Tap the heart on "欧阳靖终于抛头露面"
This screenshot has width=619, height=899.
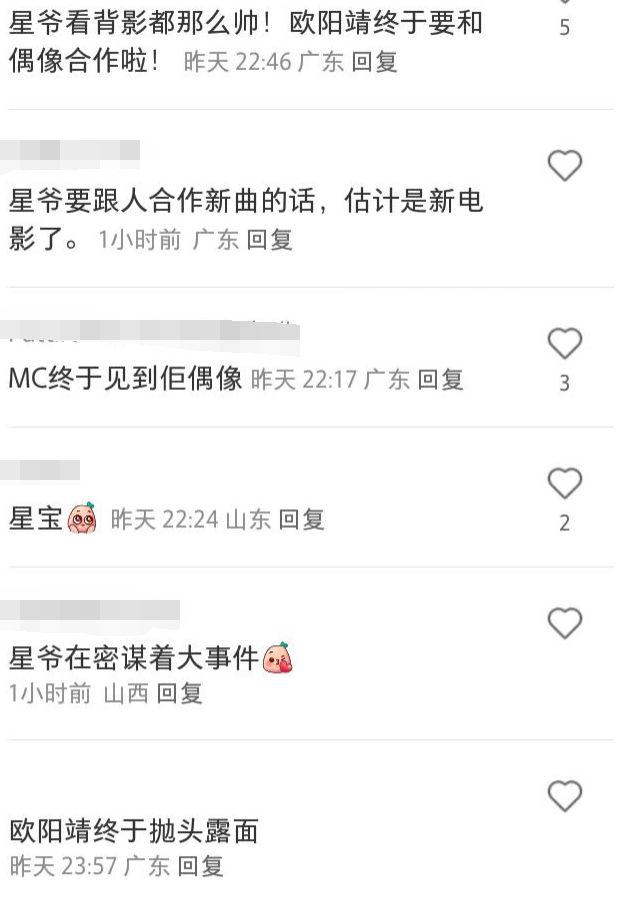tap(565, 796)
